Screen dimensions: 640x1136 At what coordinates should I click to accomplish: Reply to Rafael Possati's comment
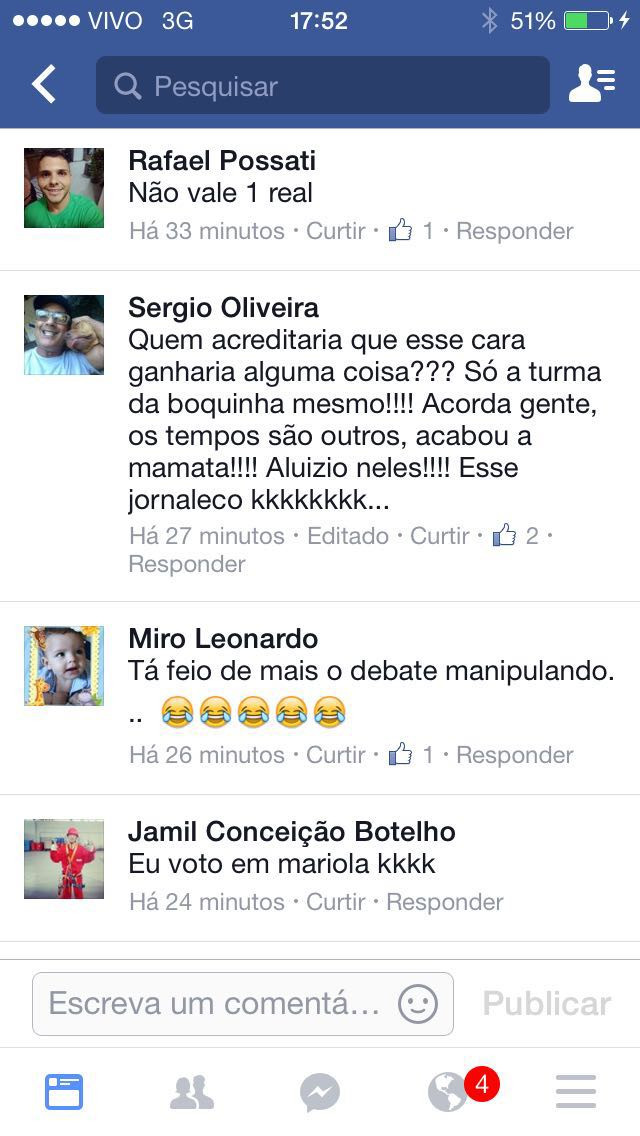click(514, 231)
